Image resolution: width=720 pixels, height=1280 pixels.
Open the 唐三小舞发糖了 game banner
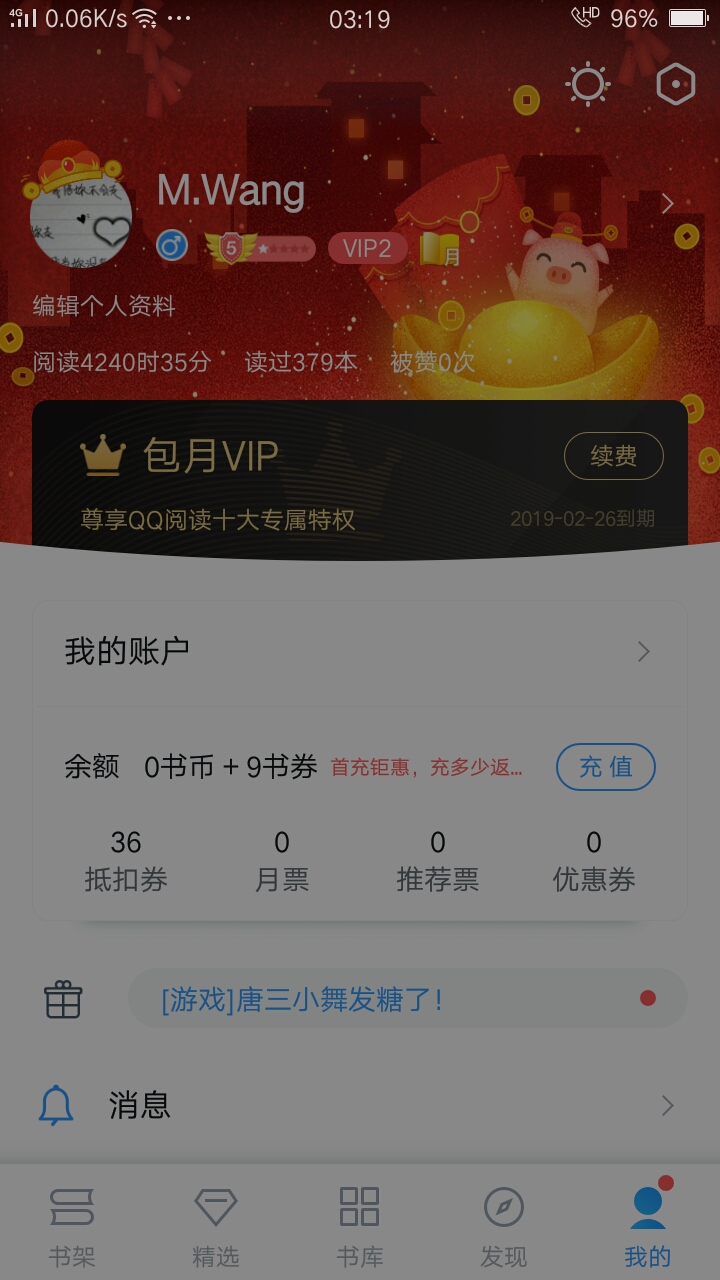407,999
